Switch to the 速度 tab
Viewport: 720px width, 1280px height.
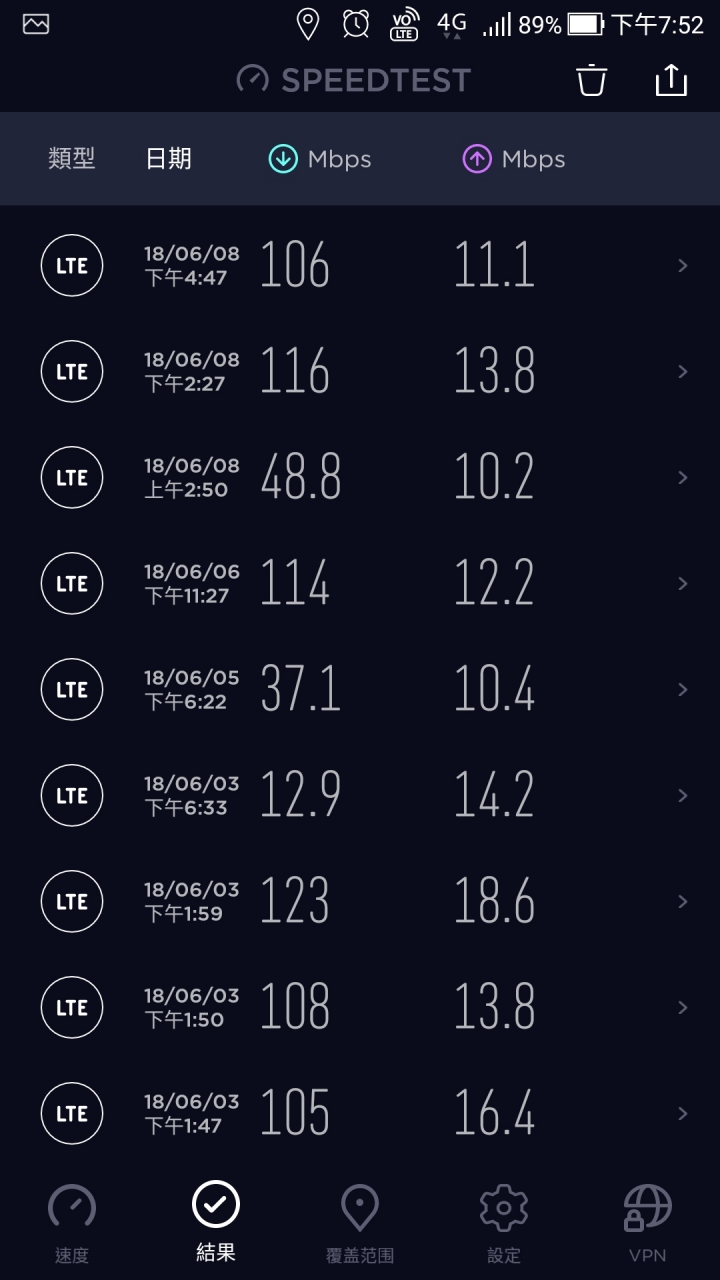(x=72, y=1224)
